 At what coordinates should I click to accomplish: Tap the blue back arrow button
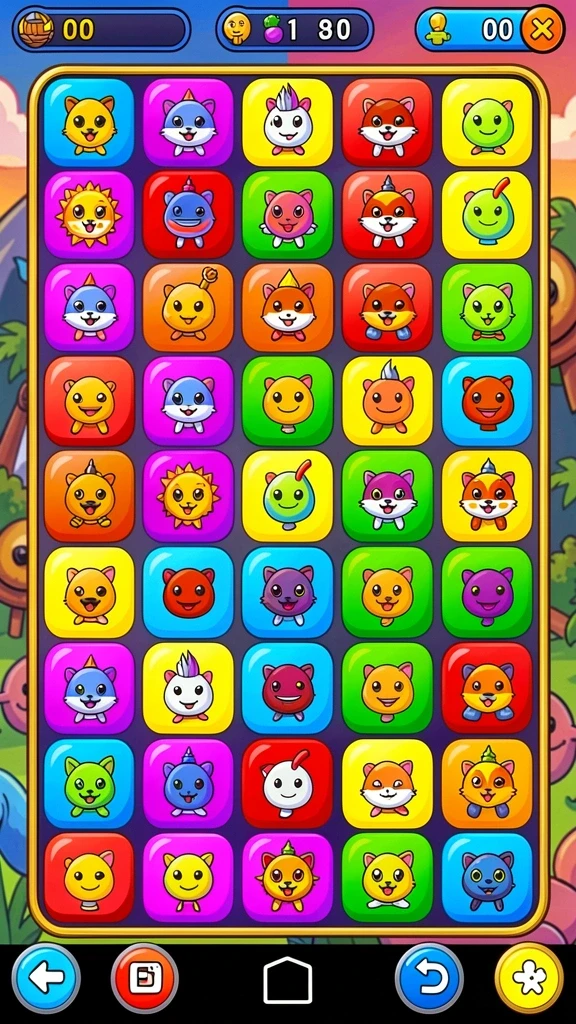pyautogui.click(x=46, y=978)
